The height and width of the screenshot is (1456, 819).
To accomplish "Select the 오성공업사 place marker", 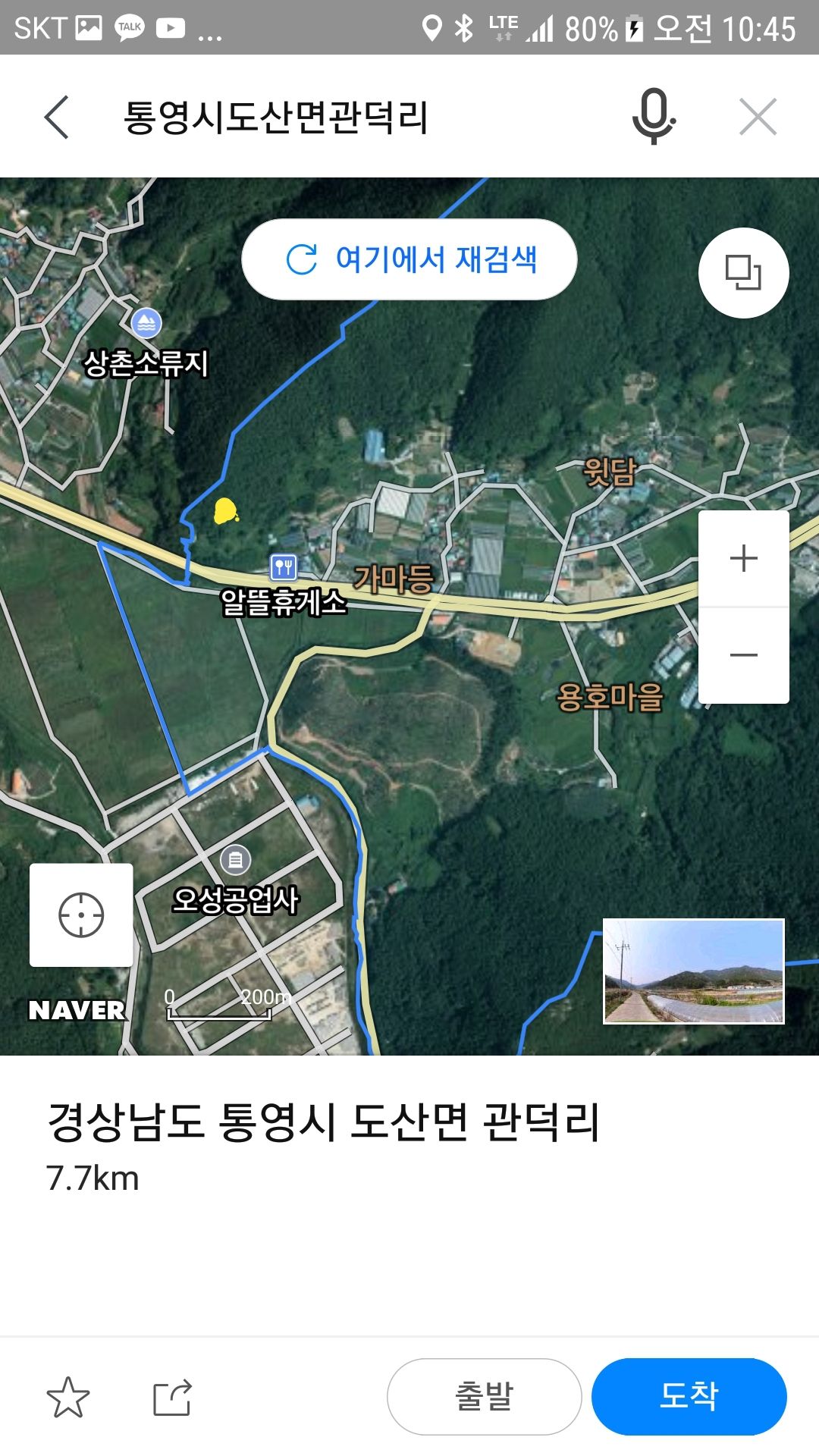I will (235, 860).
